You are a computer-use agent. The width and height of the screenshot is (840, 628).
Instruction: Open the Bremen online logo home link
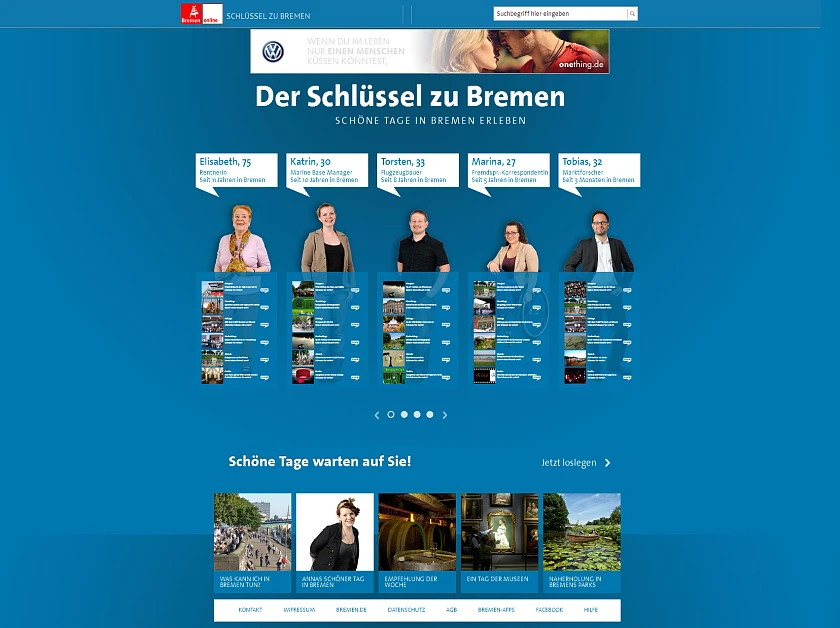pyautogui.click(x=200, y=14)
